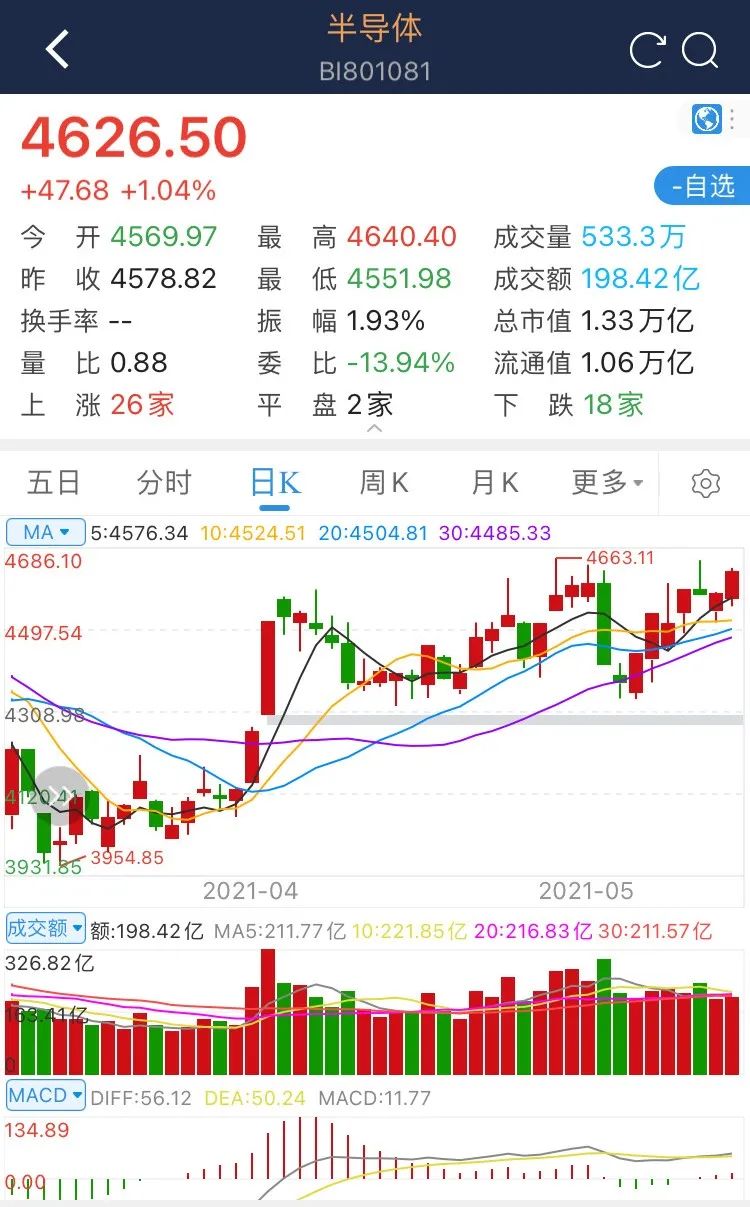Open the MACD indicator dropdown
Viewport: 750px width, 1207px height.
coord(46,1096)
